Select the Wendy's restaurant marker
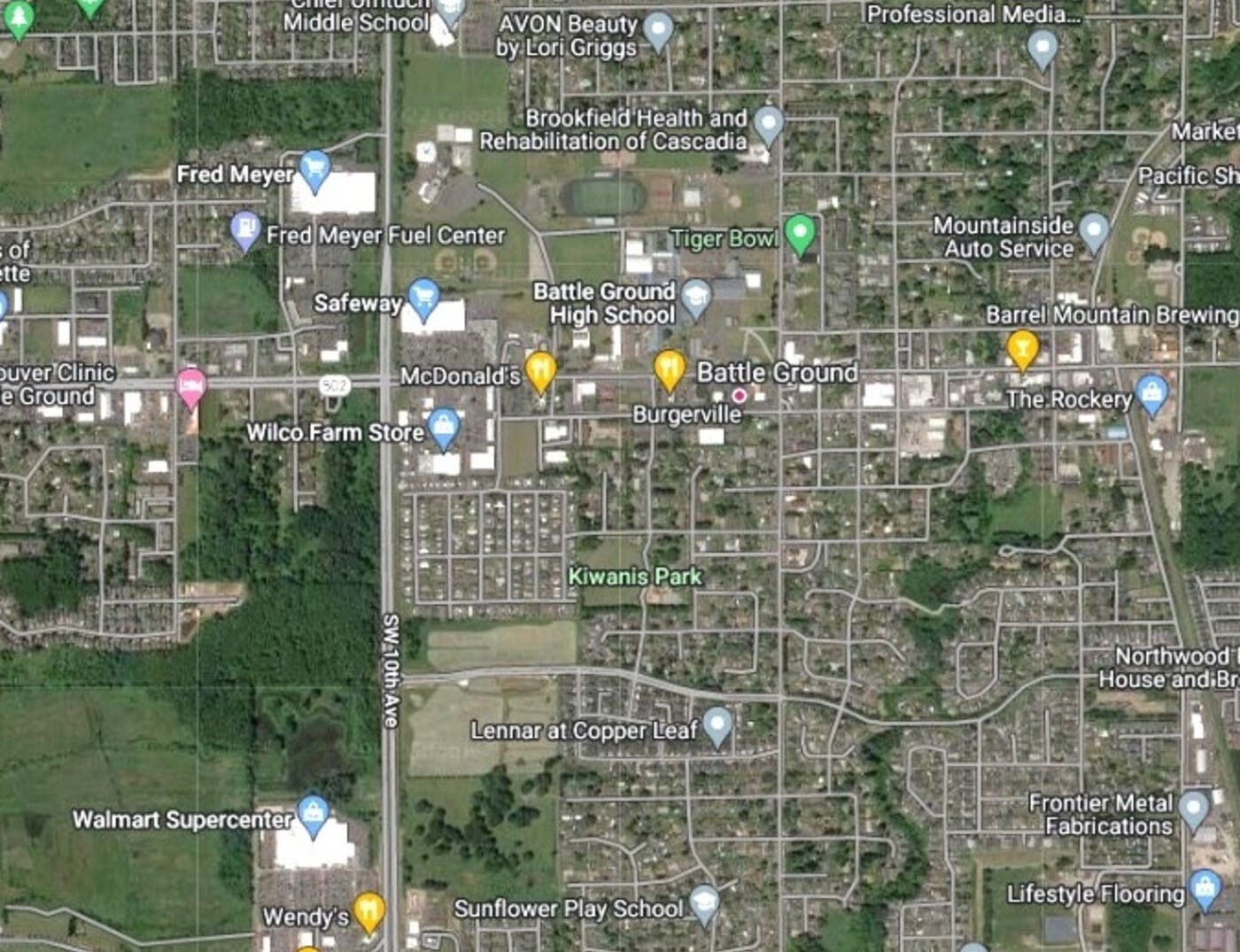The width and height of the screenshot is (1240, 952). 368,912
